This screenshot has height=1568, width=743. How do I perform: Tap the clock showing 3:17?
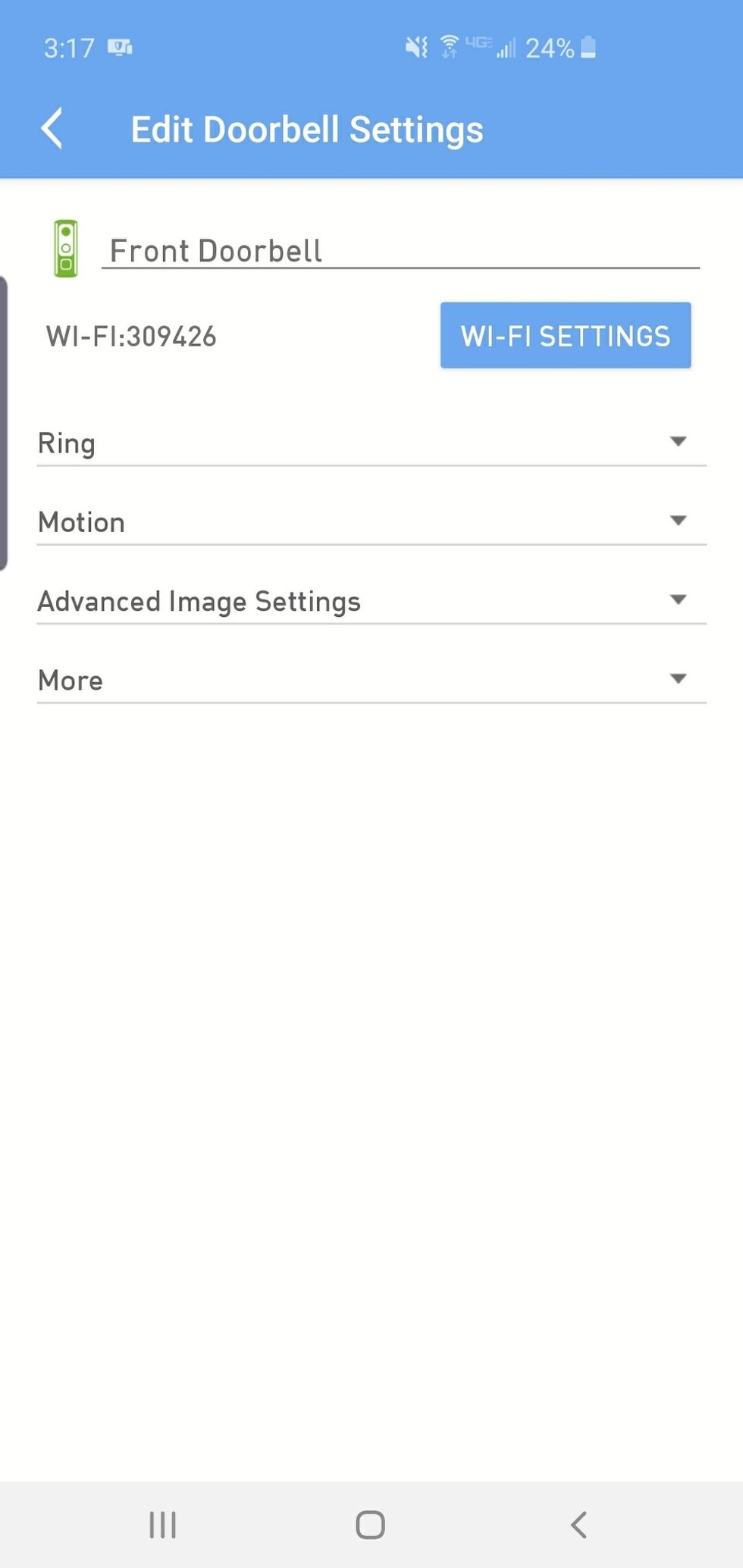[68, 47]
